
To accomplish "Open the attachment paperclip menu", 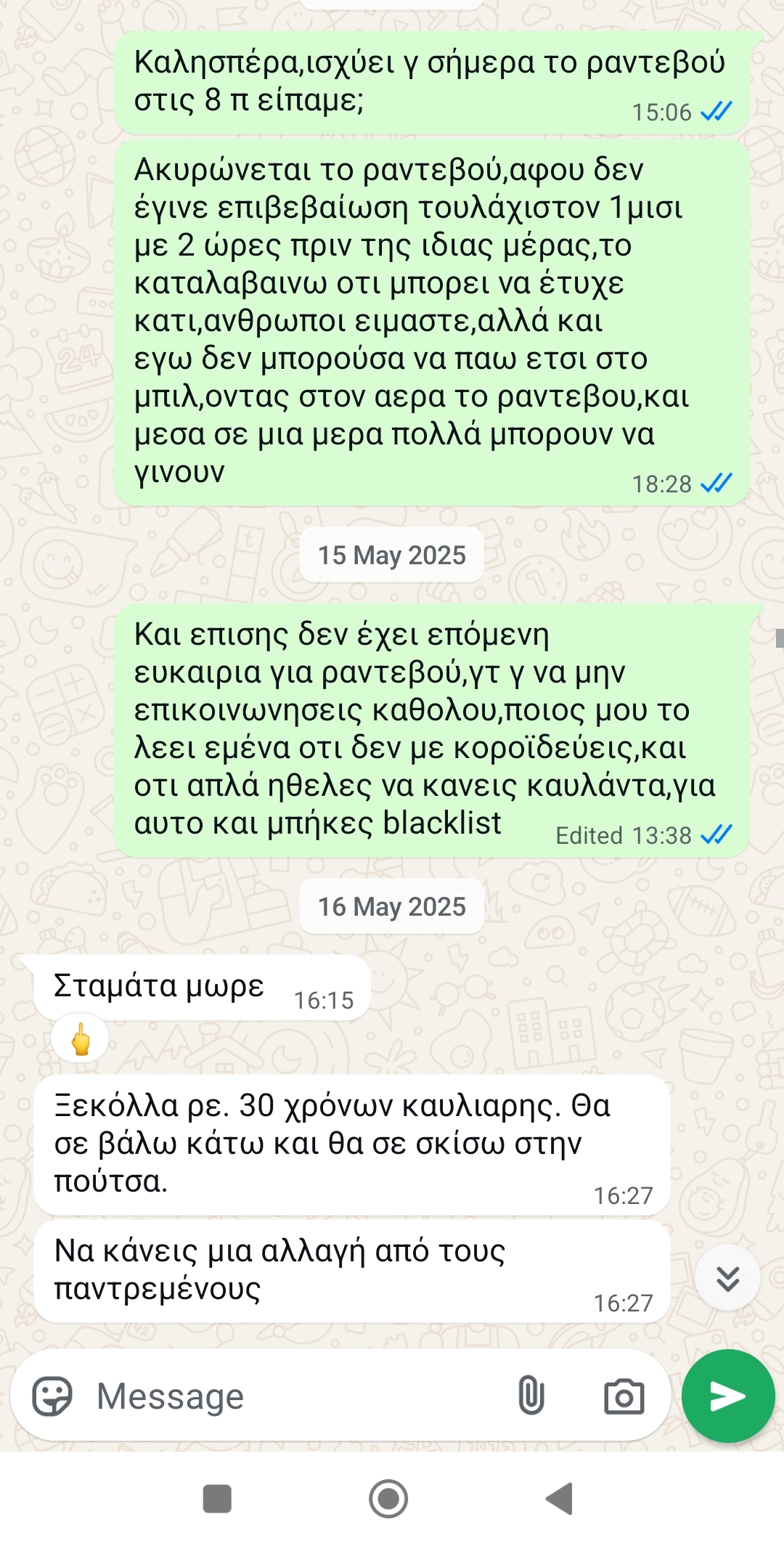I will (531, 1396).
